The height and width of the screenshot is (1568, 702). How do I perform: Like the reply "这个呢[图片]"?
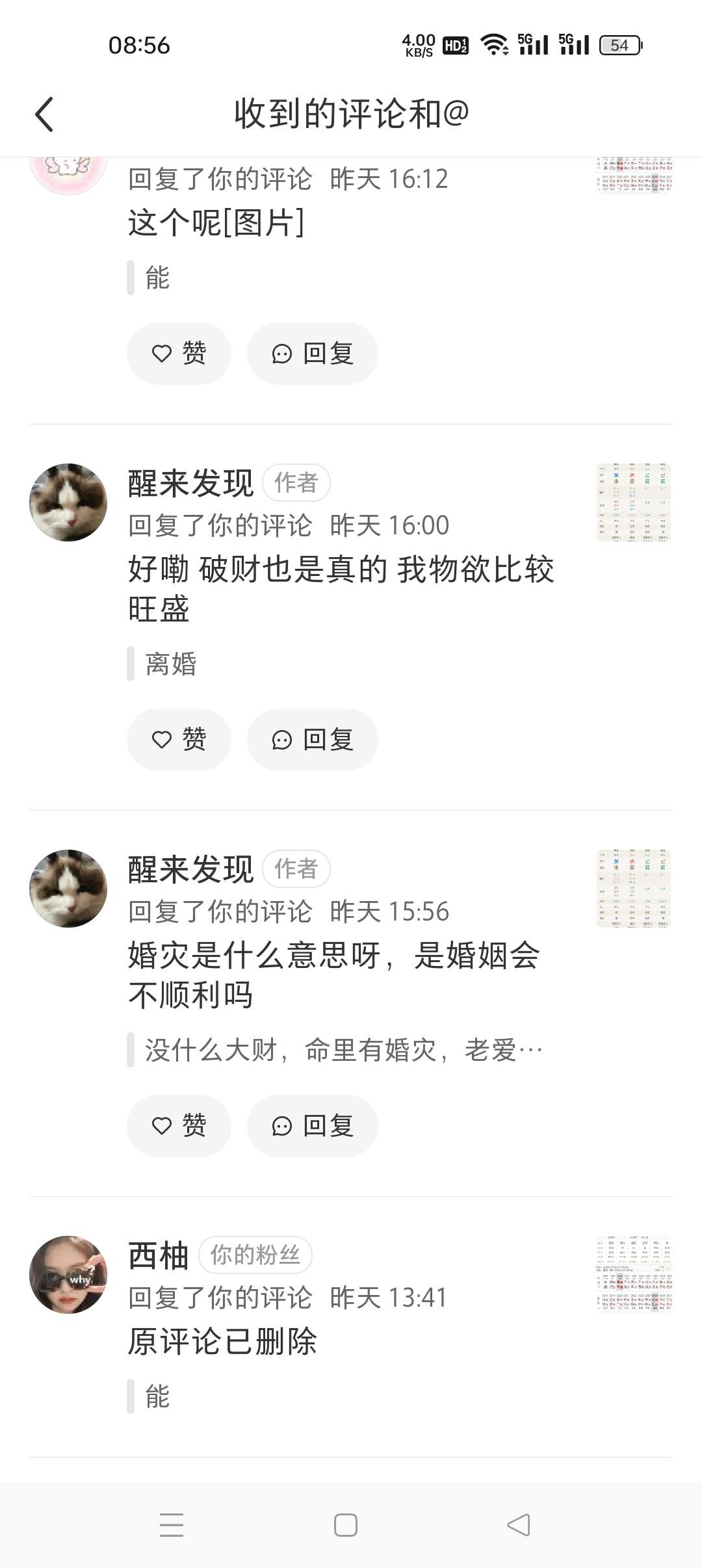[179, 354]
